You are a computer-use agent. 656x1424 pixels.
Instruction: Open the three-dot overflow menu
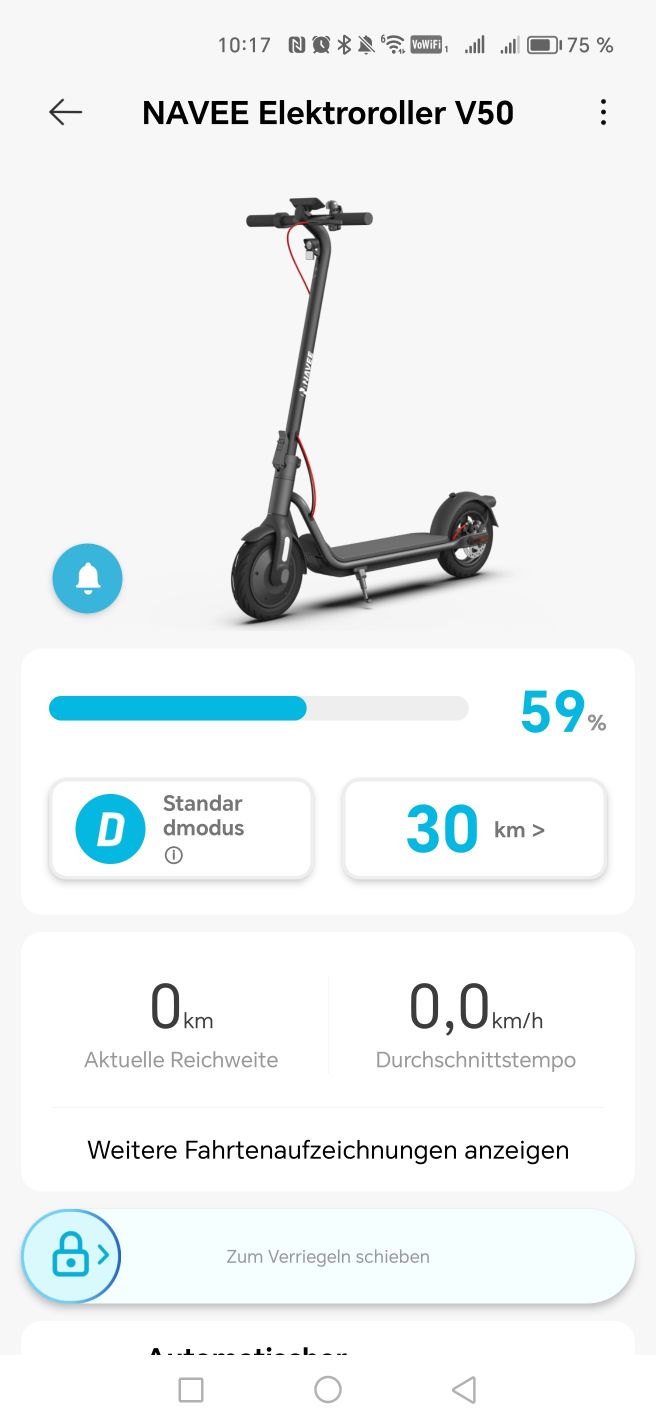pos(603,112)
